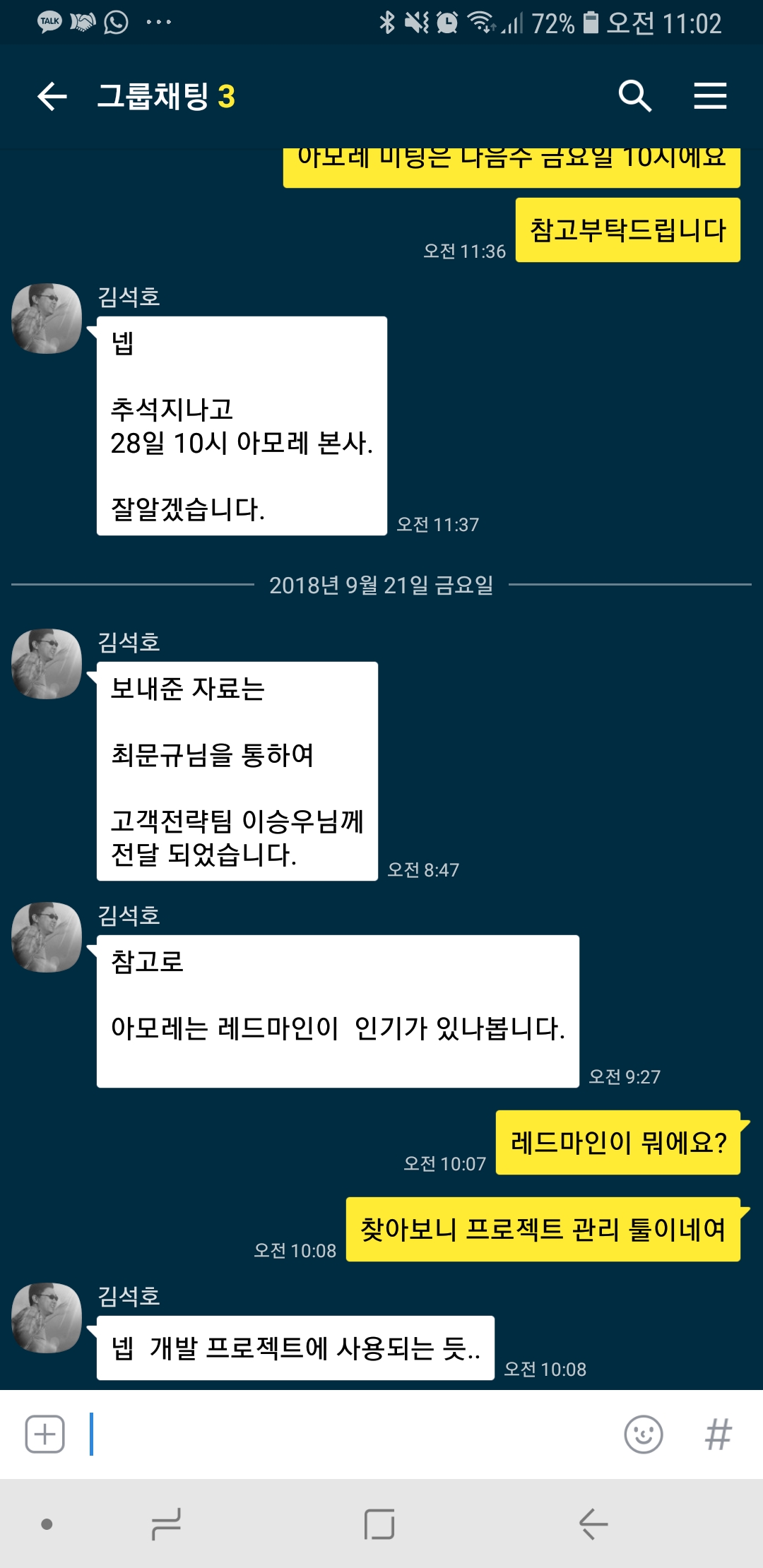Screen dimensions: 763x1568
Task: Open the hashtag search button
Action: pos(718,1435)
